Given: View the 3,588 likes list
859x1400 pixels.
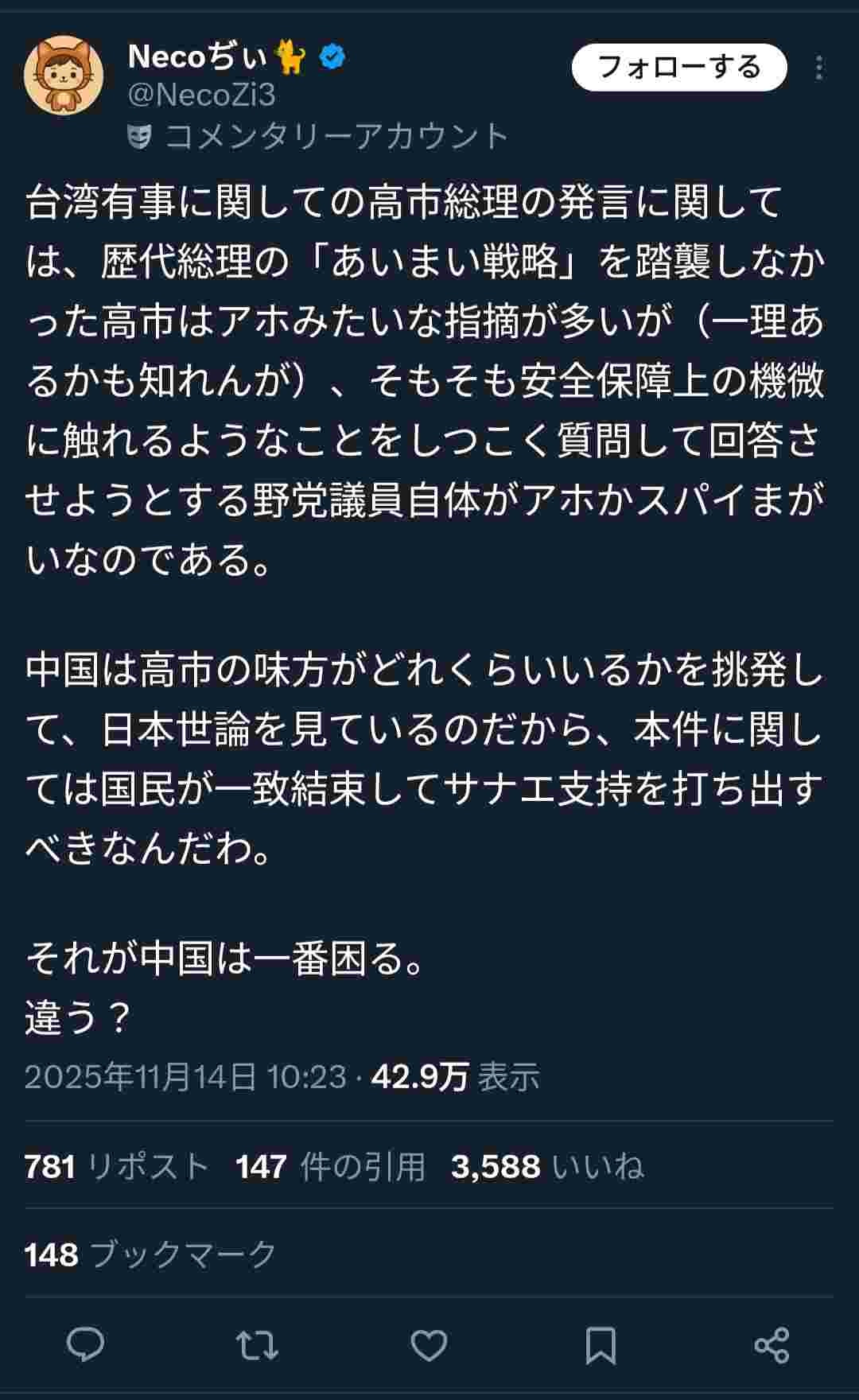Looking at the screenshot, I should click(547, 1167).
